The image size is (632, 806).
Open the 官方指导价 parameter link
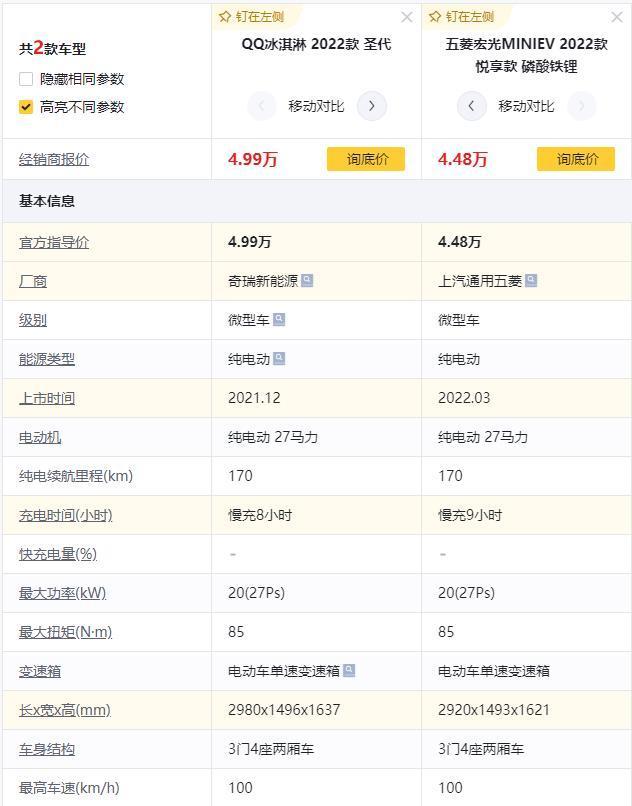tap(54, 242)
